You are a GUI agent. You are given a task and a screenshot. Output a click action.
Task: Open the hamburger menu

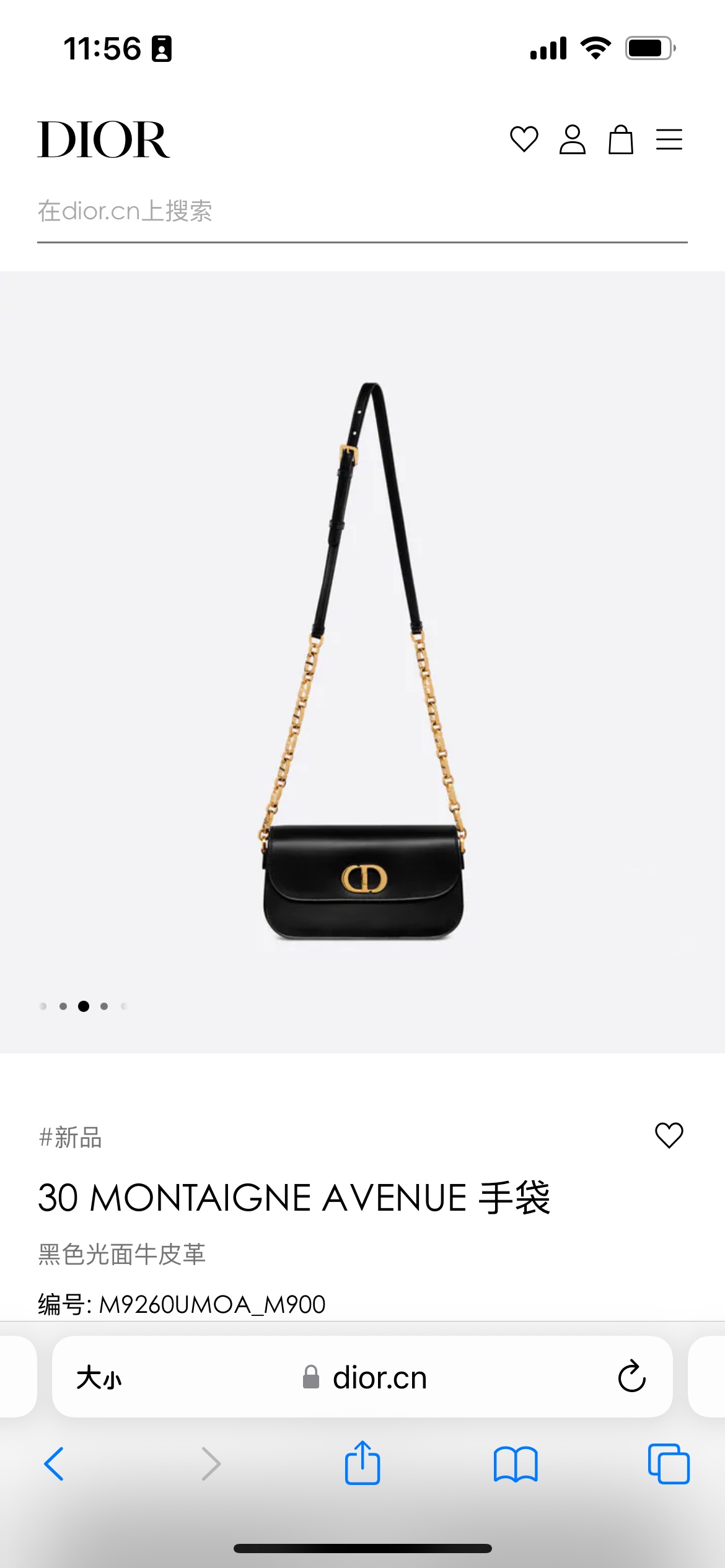669,139
